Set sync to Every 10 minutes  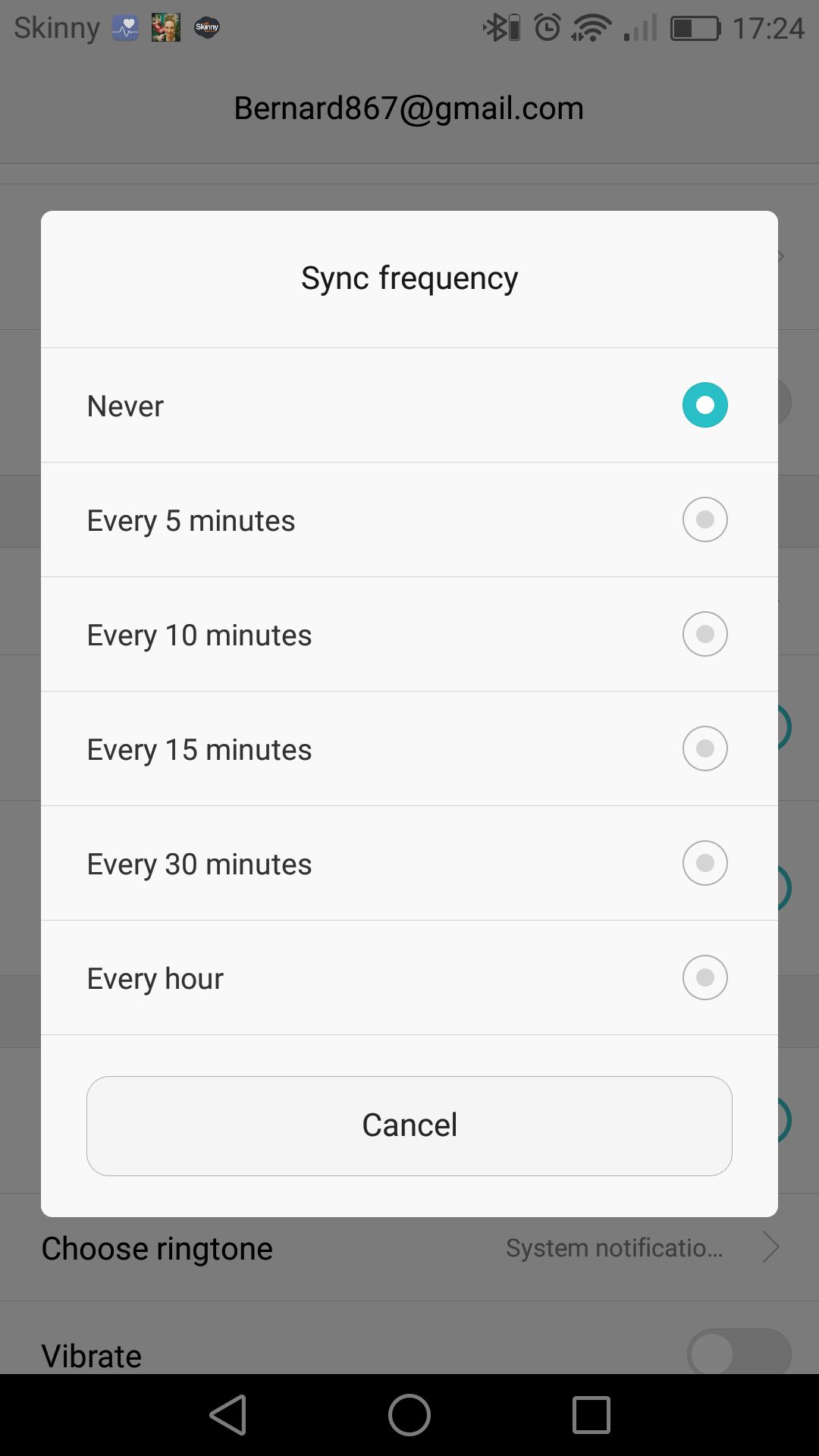click(x=409, y=634)
